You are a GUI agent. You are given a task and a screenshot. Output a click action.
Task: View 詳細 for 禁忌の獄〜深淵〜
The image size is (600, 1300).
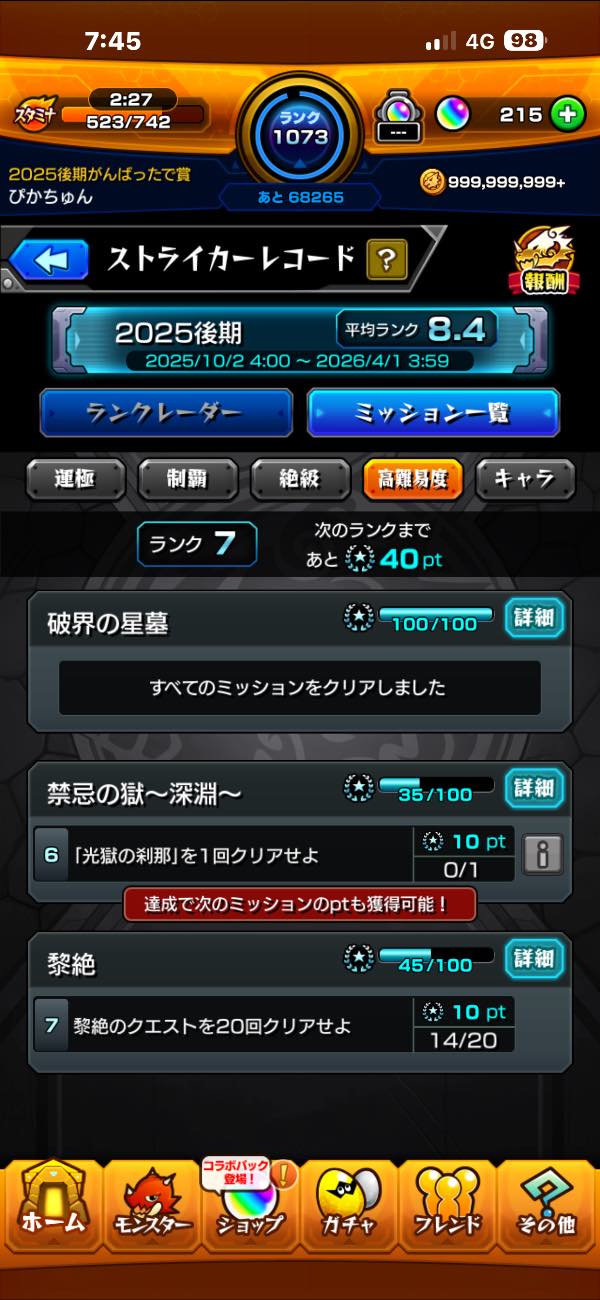pos(534,788)
